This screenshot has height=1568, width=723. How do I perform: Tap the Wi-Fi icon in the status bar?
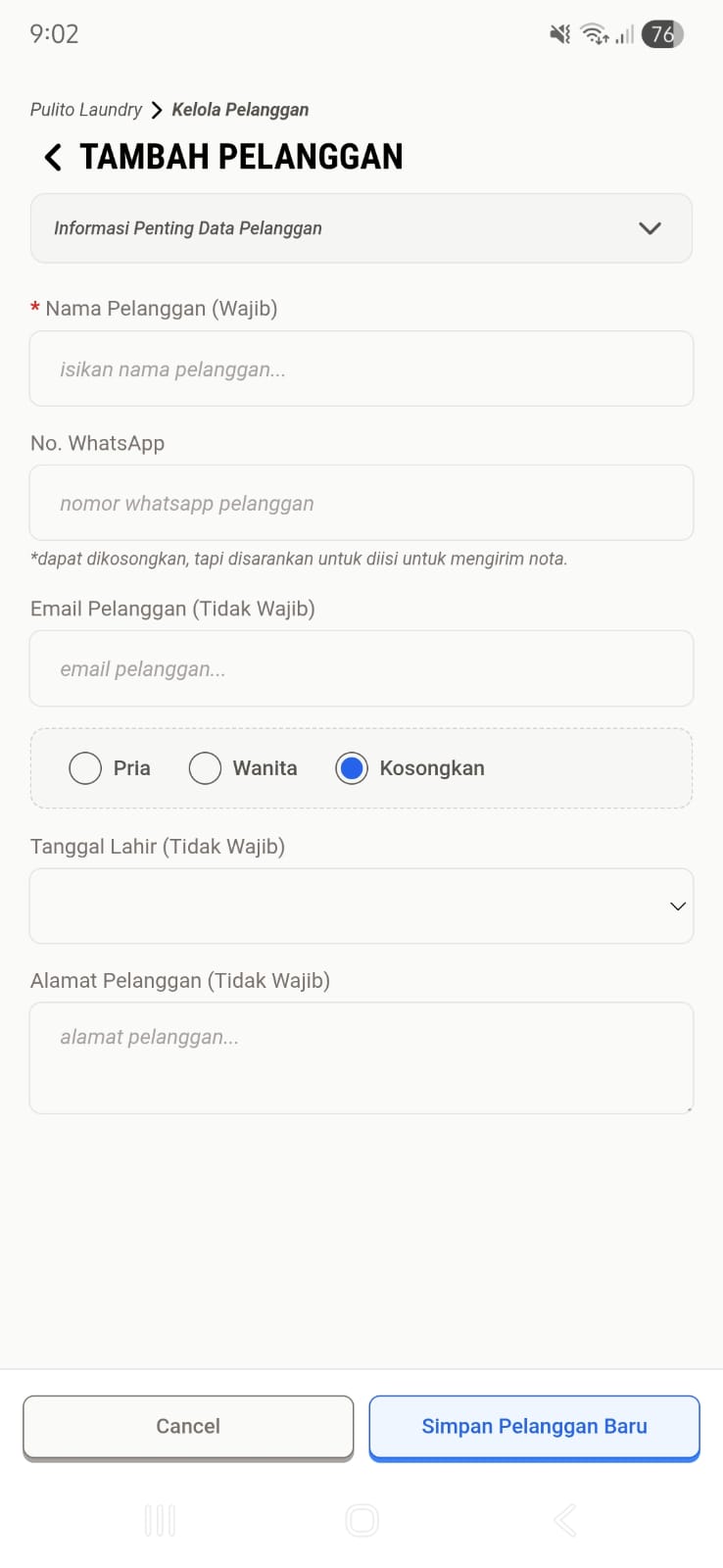594,33
